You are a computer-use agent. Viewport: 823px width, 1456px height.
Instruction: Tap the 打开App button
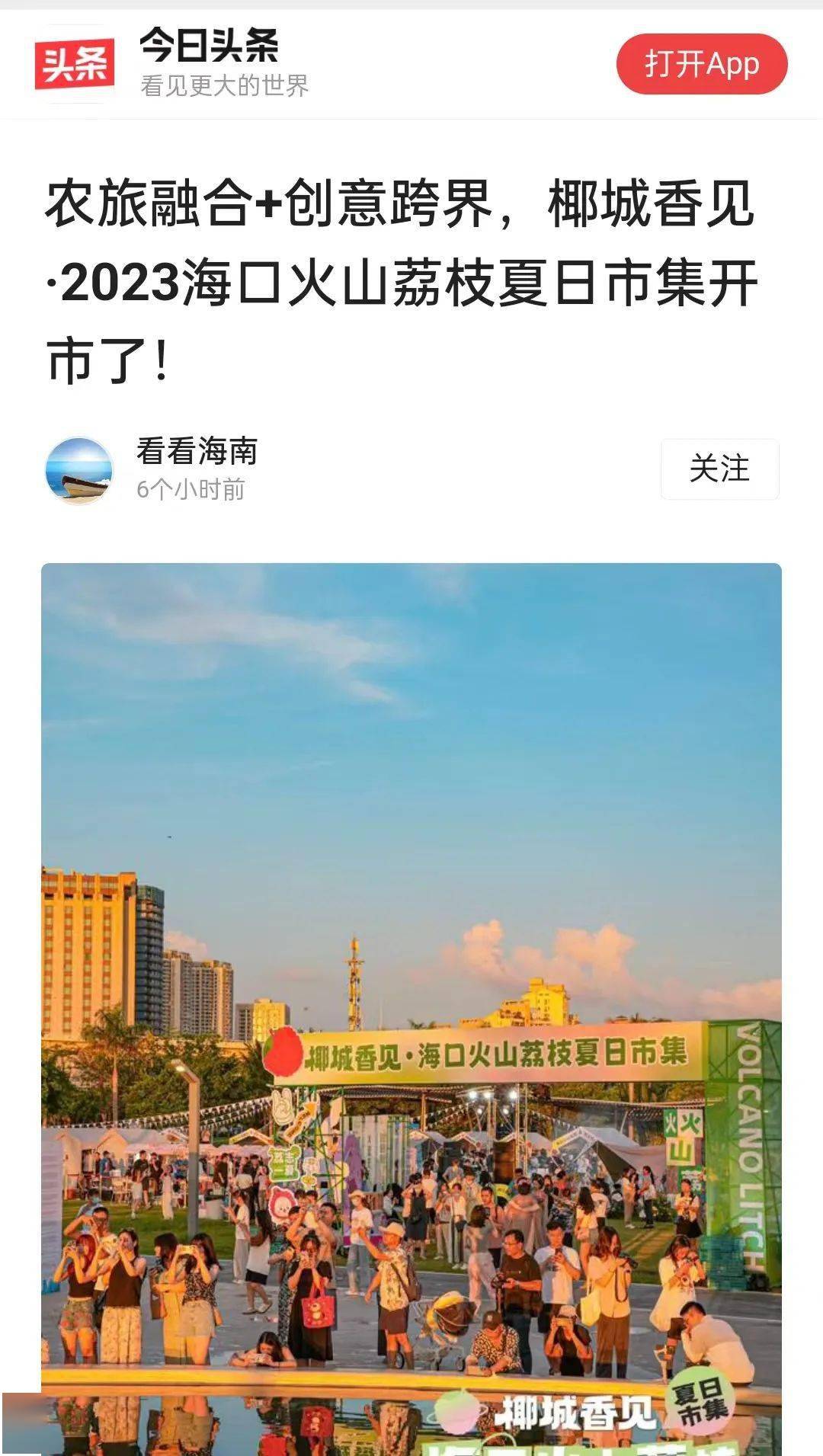[x=701, y=64]
